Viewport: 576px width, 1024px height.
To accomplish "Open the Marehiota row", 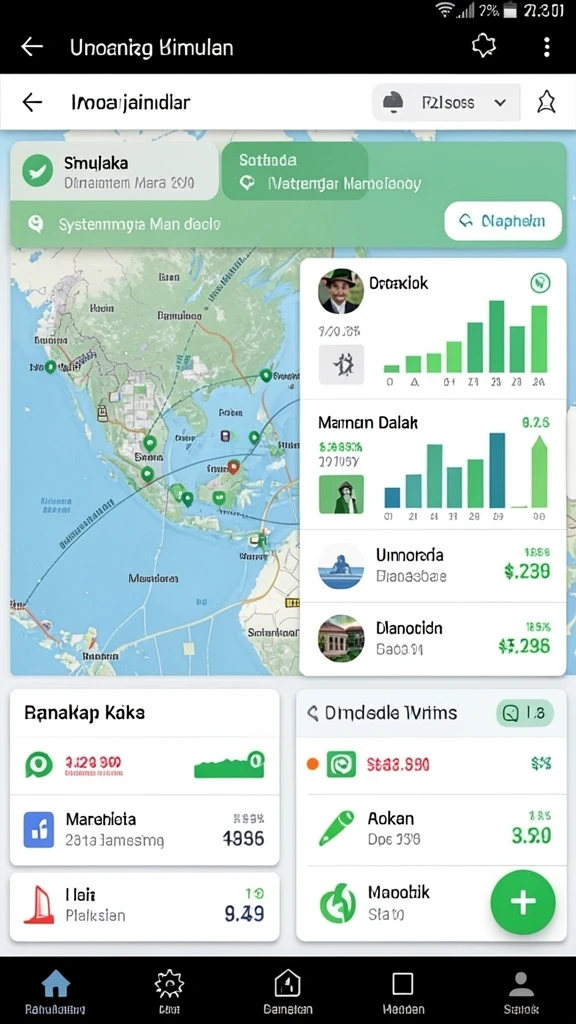I will (x=144, y=829).
